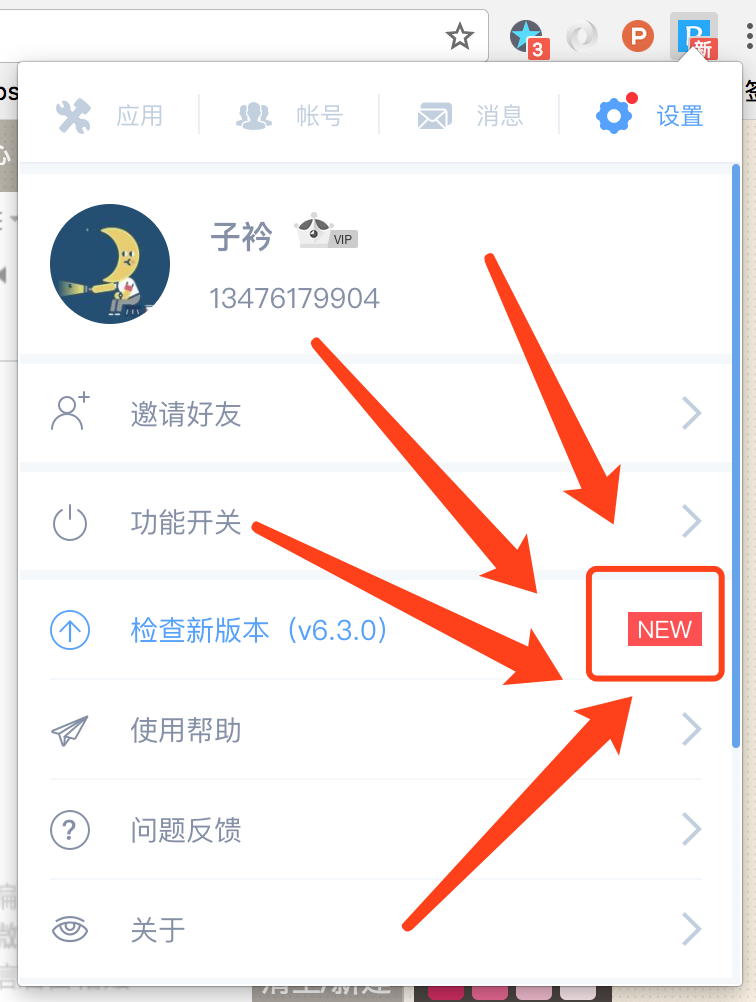Switch to the 帐号 tab
Image resolution: width=756 pixels, height=1002 pixels.
coord(290,116)
